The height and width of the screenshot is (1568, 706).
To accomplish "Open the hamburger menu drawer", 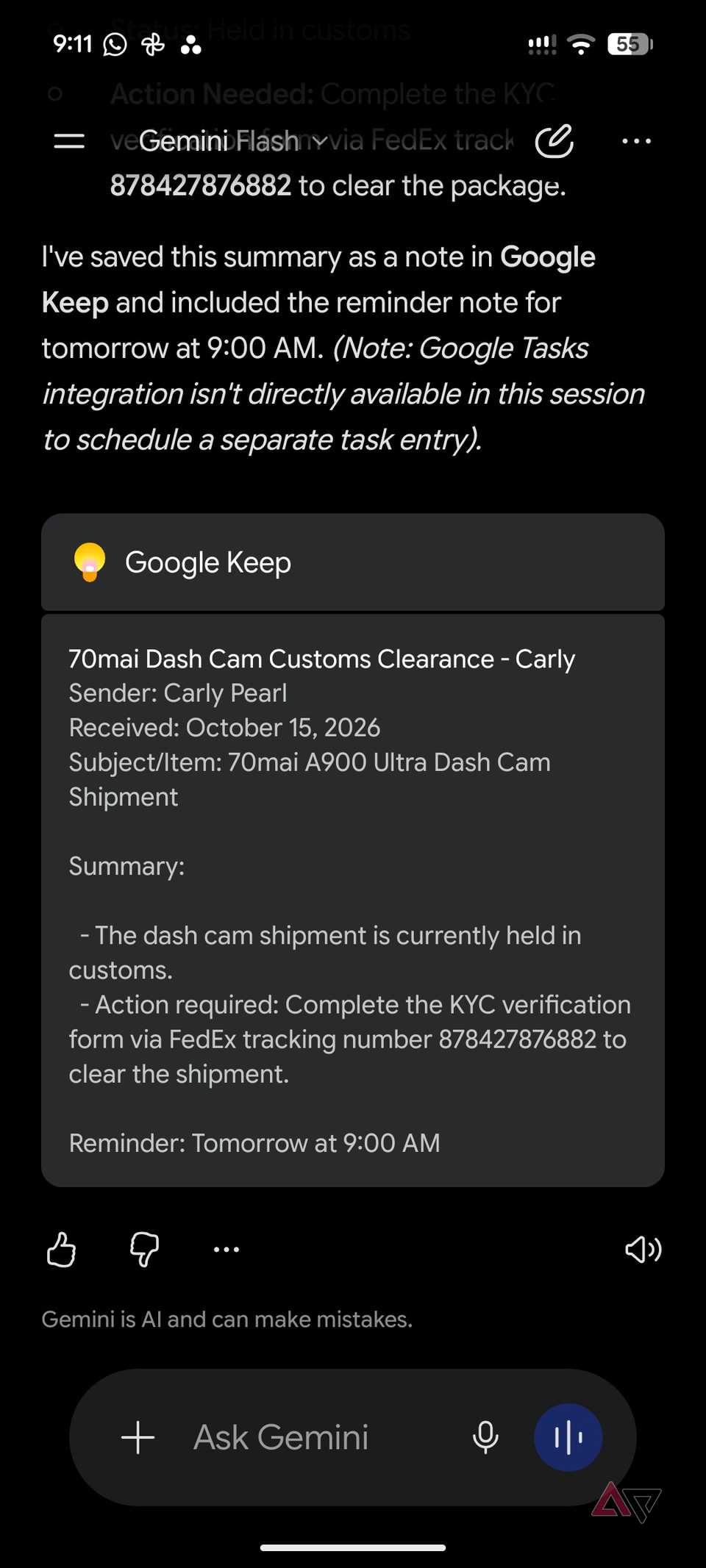I will point(69,141).
